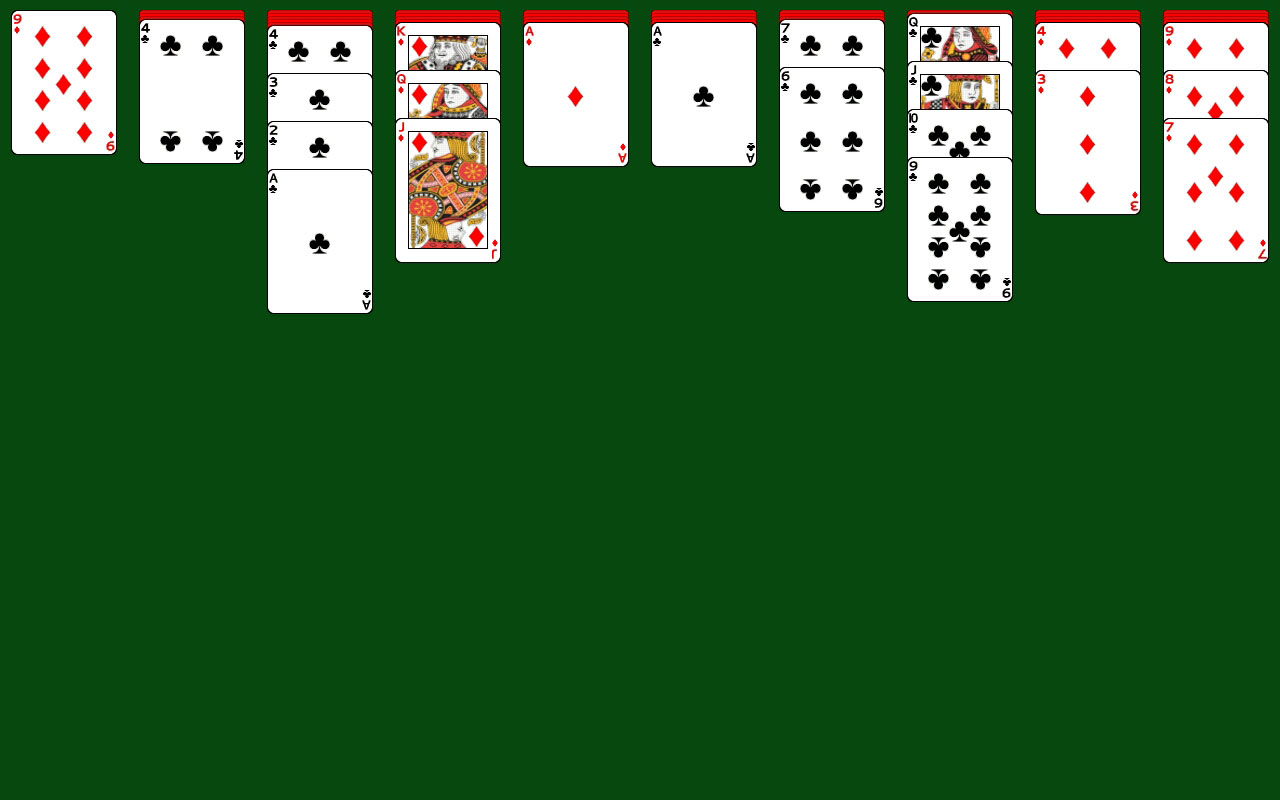Tap the 4 of clubs with no cards on it

click(192, 92)
